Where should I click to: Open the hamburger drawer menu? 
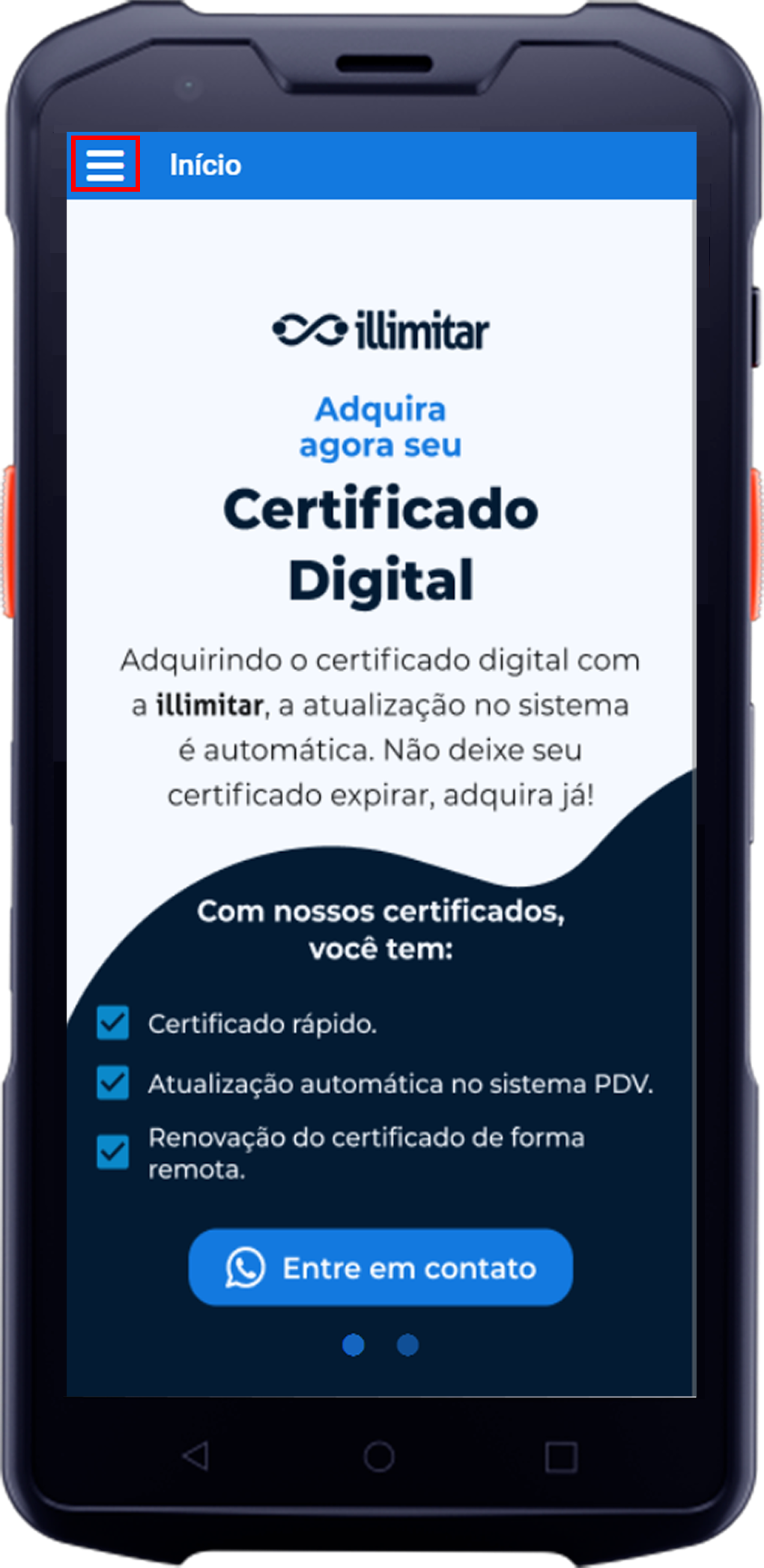click(105, 165)
